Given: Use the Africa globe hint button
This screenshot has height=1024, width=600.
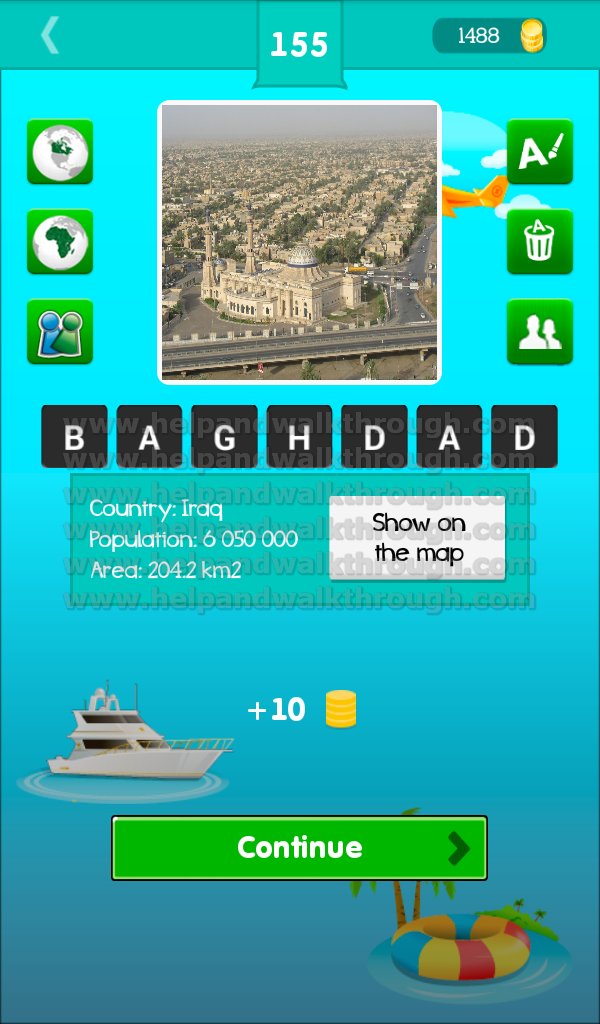Looking at the screenshot, I should pos(60,242).
